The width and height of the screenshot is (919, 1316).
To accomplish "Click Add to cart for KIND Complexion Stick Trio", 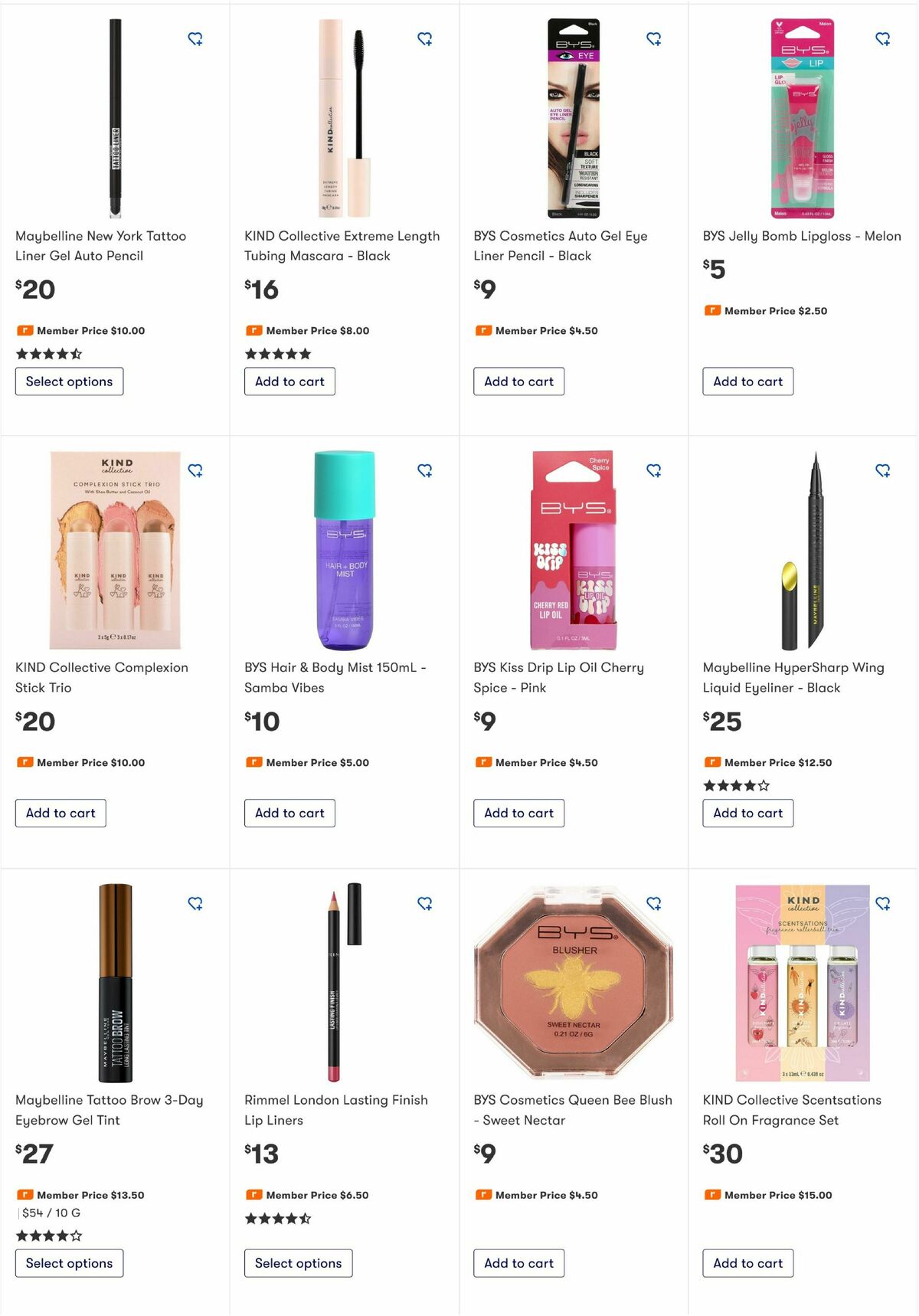I will click(x=61, y=813).
